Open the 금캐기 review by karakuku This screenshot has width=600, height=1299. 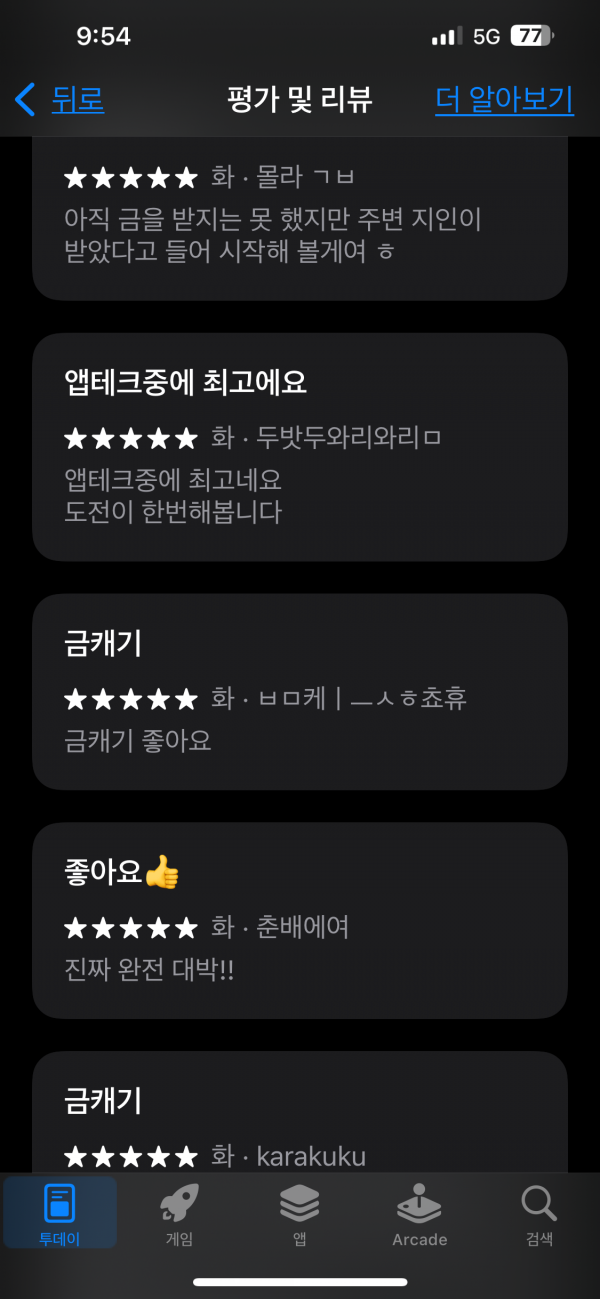click(300, 1112)
